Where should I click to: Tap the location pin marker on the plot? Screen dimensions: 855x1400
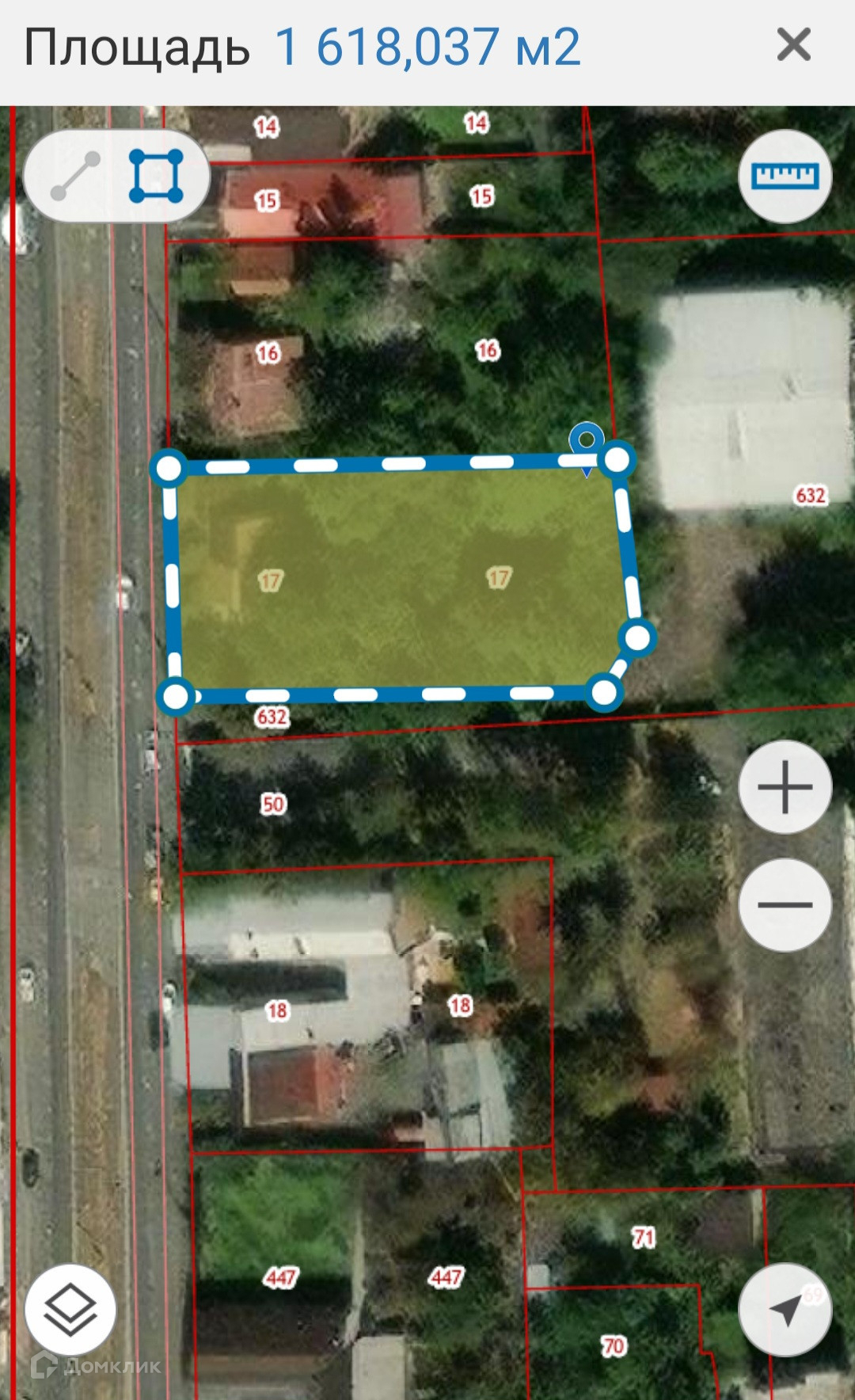pyautogui.click(x=587, y=442)
